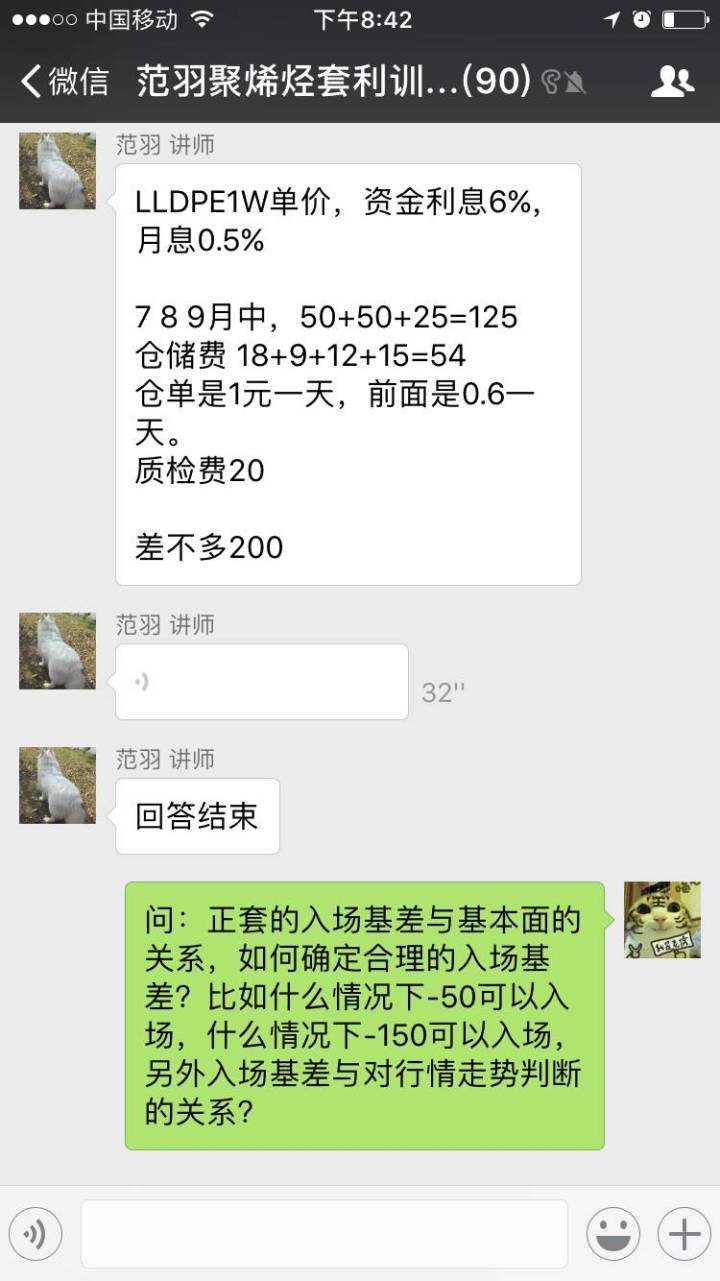Open the emoji sticker panel
This screenshot has width=720, height=1281.
click(x=613, y=1234)
